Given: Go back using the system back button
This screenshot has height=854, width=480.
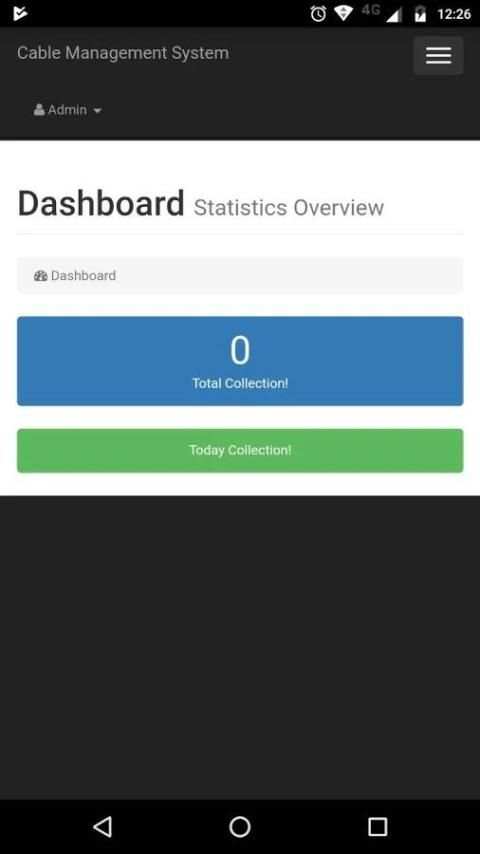Looking at the screenshot, I should 102,826.
